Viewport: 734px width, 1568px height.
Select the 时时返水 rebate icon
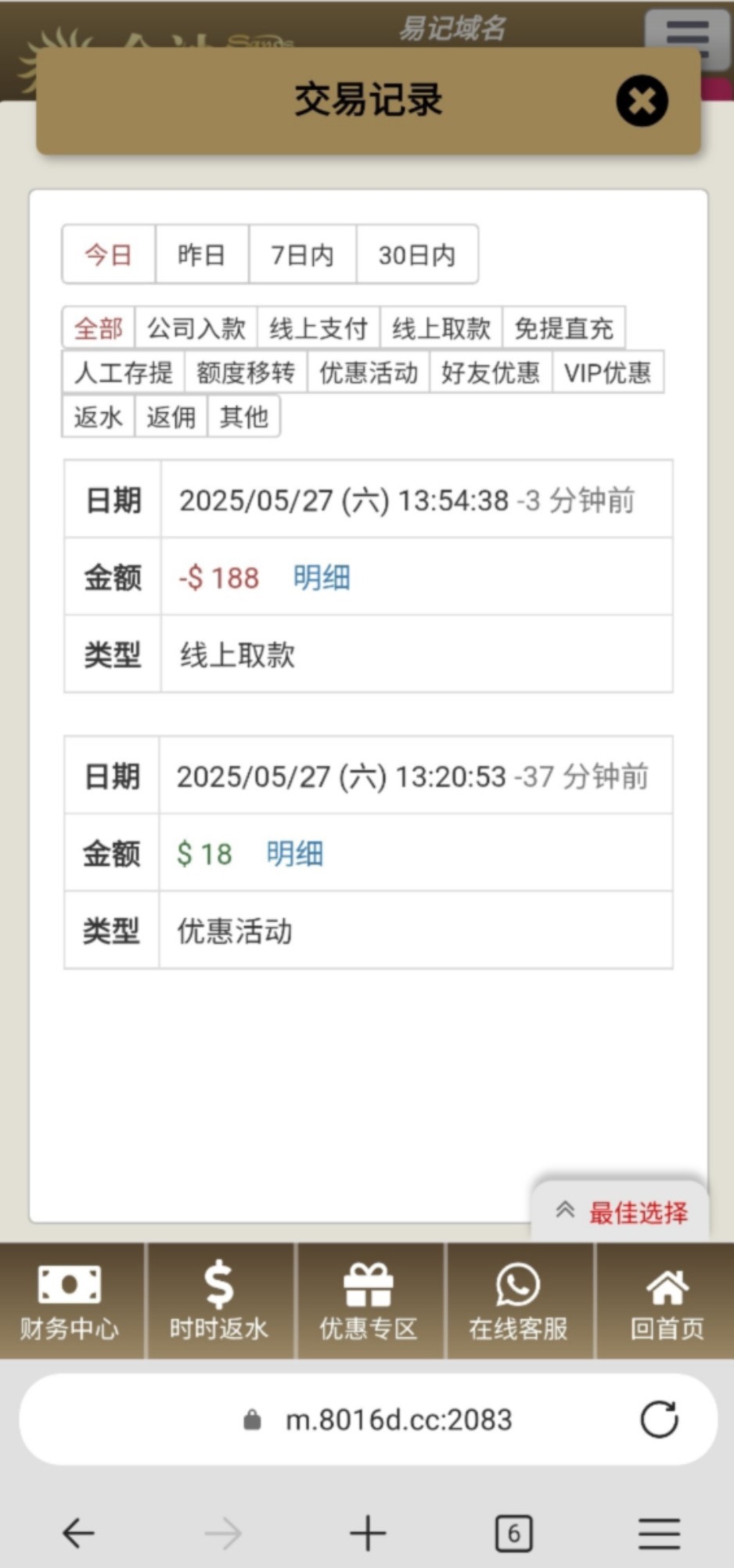(x=219, y=1300)
